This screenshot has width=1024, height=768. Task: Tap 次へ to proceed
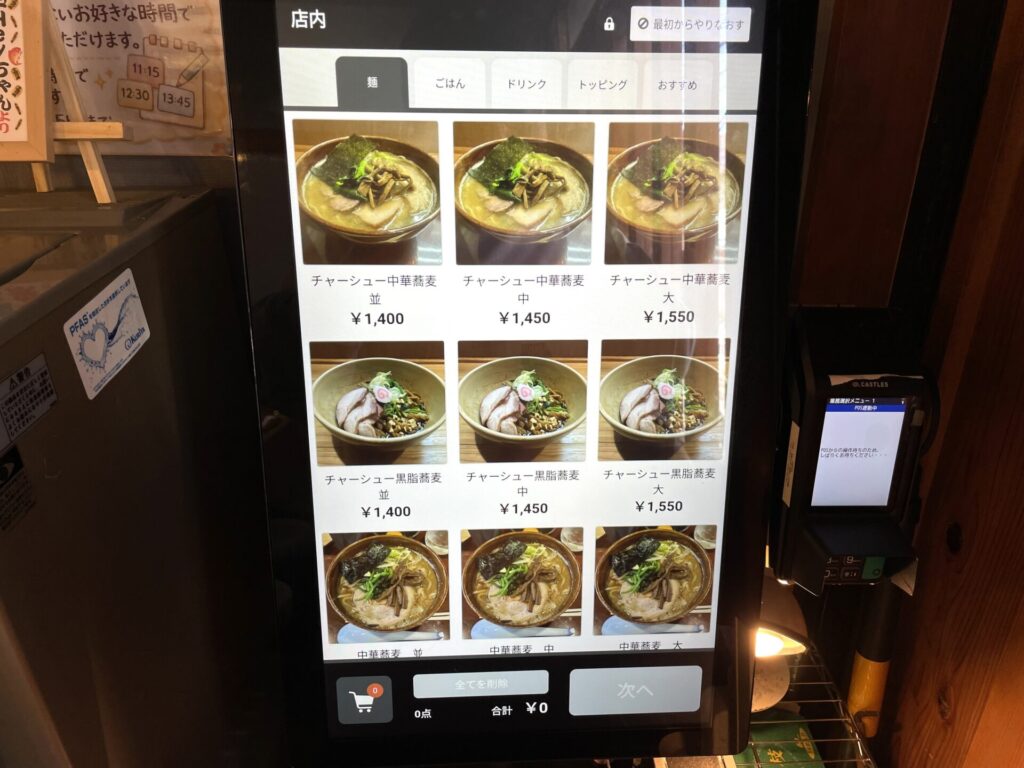(635, 690)
